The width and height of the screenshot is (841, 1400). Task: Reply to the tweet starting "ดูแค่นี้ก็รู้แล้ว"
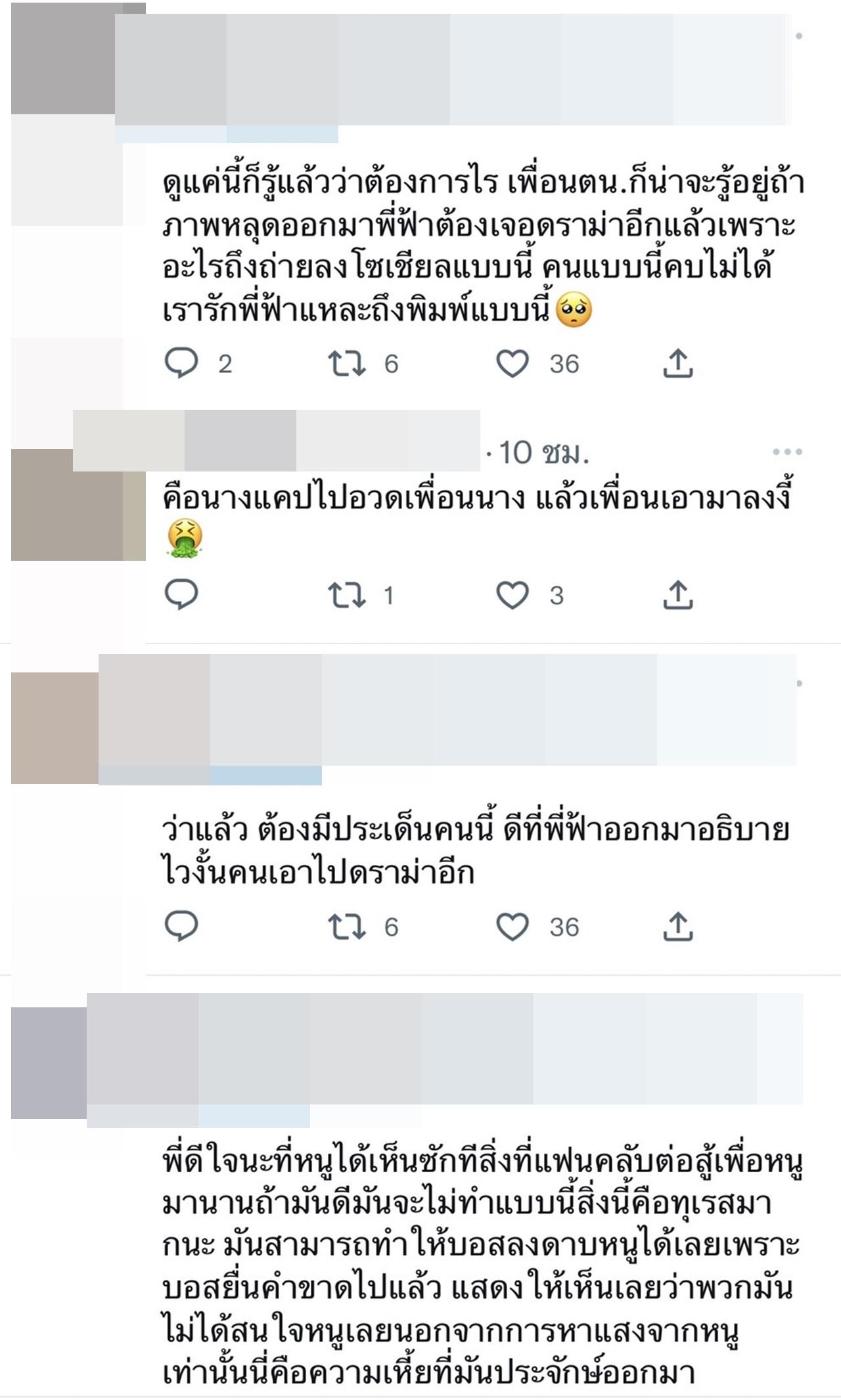[181, 363]
